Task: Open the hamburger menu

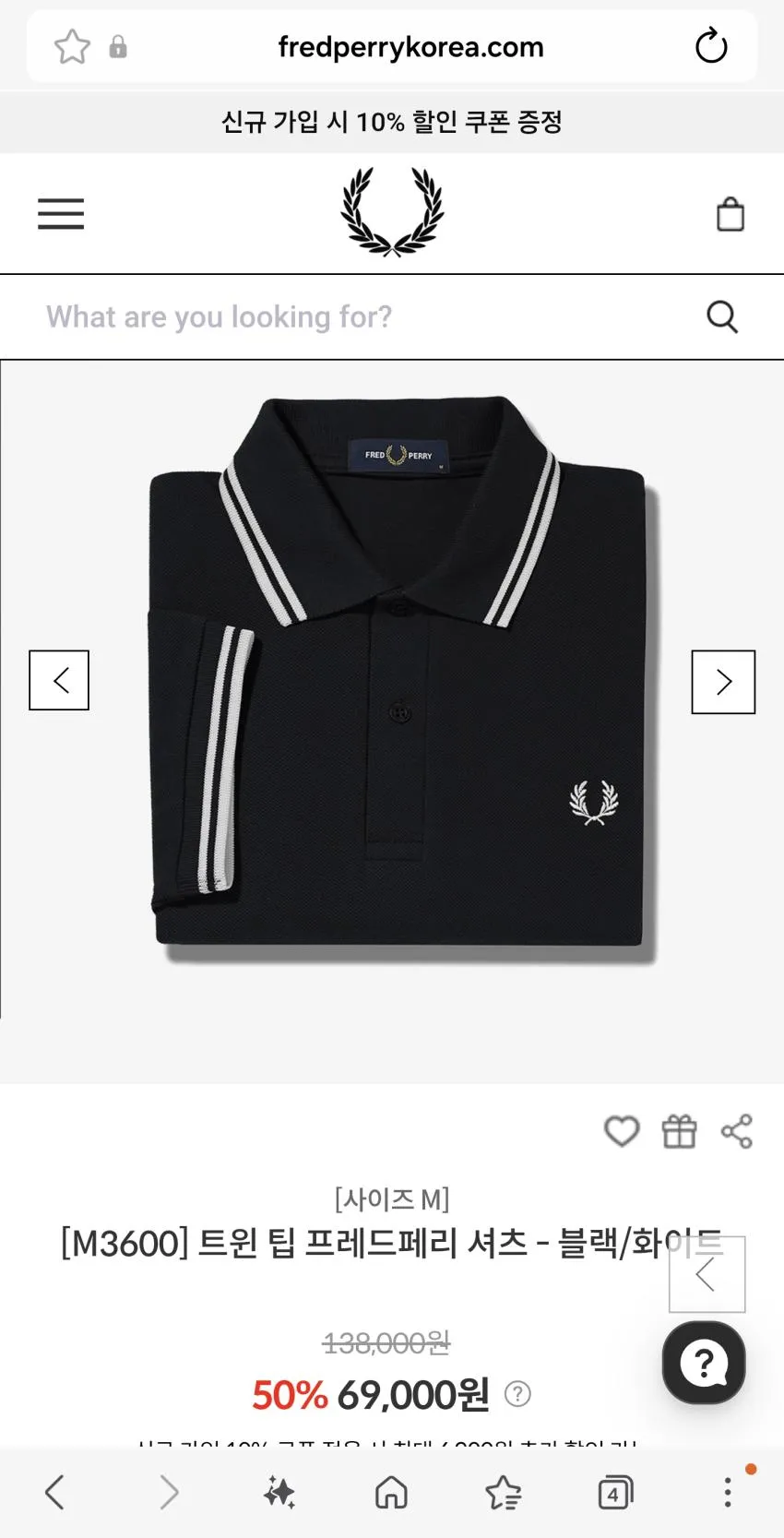Action: click(61, 214)
